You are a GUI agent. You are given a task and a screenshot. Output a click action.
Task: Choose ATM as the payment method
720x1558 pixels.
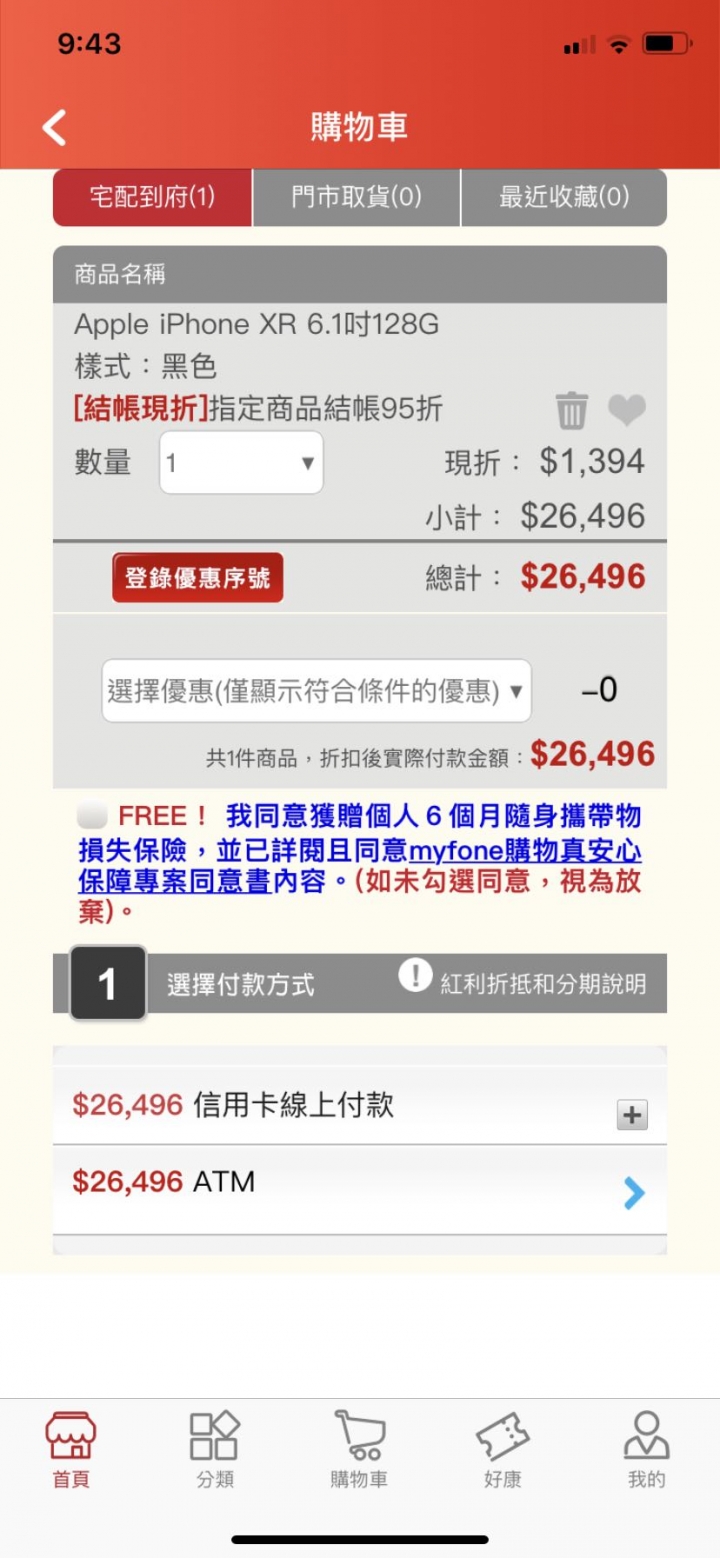359,1190
